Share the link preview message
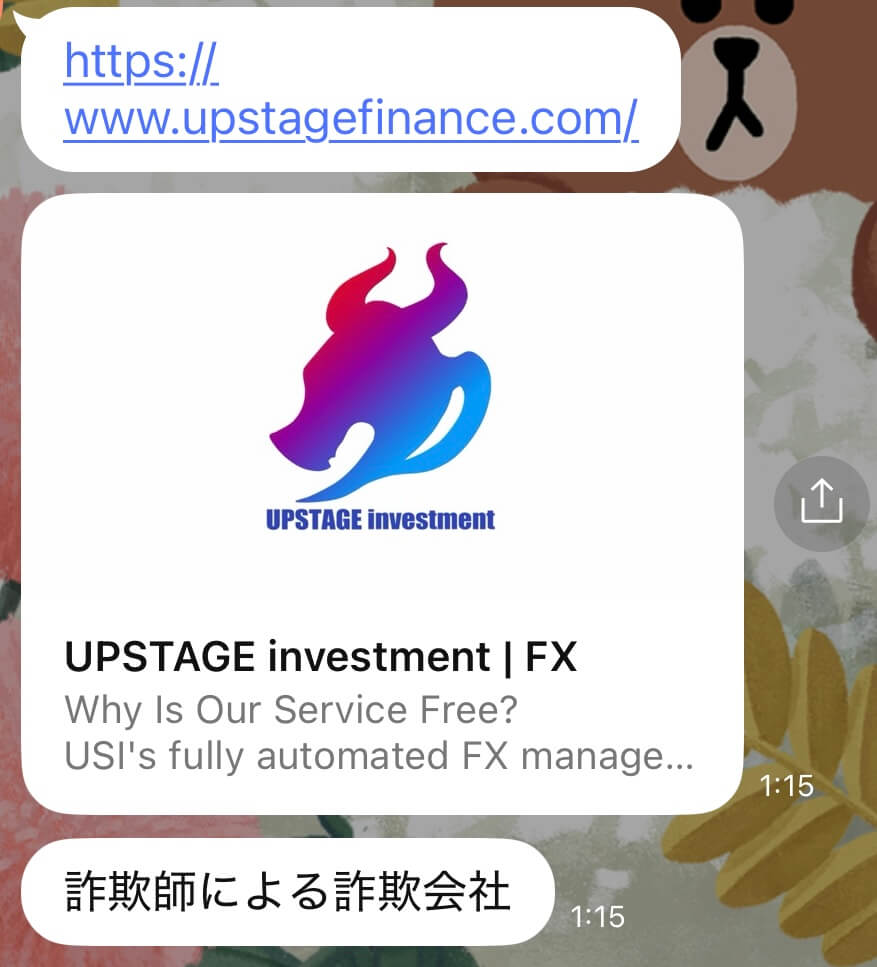877x967 pixels. point(821,501)
